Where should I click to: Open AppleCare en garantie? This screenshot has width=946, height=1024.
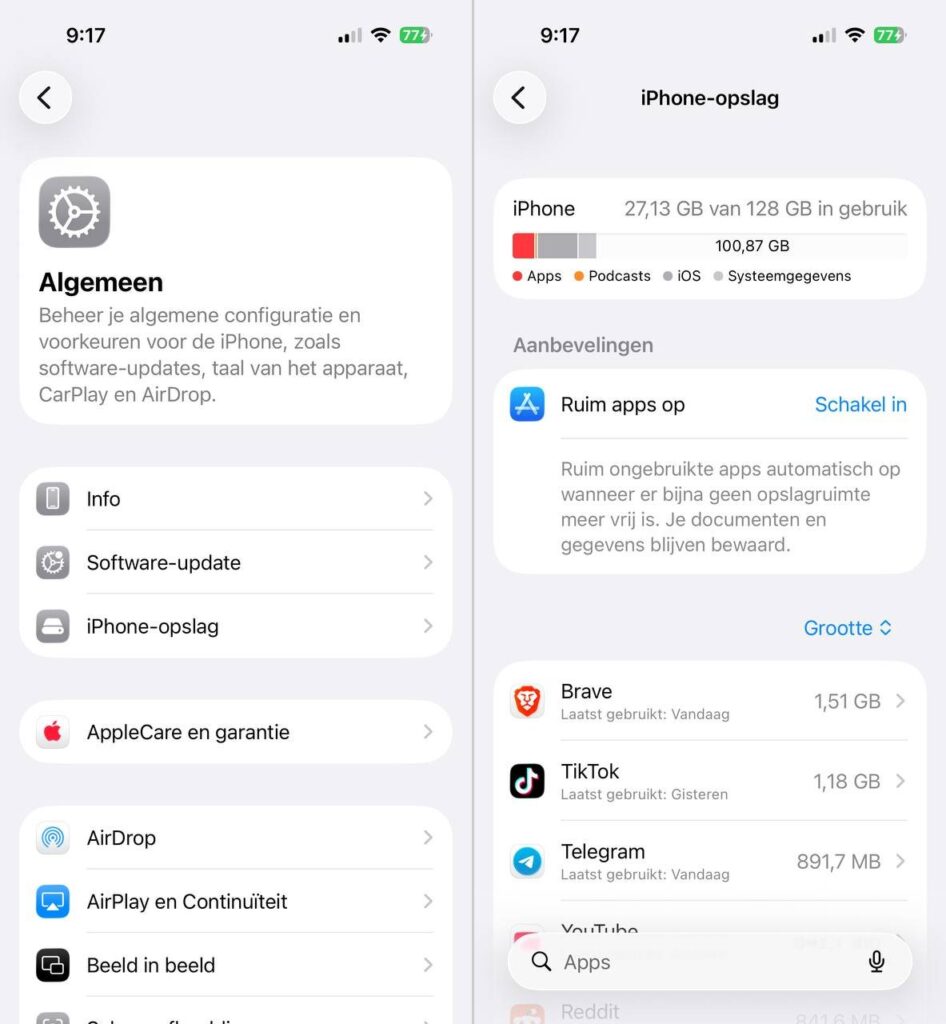(236, 732)
